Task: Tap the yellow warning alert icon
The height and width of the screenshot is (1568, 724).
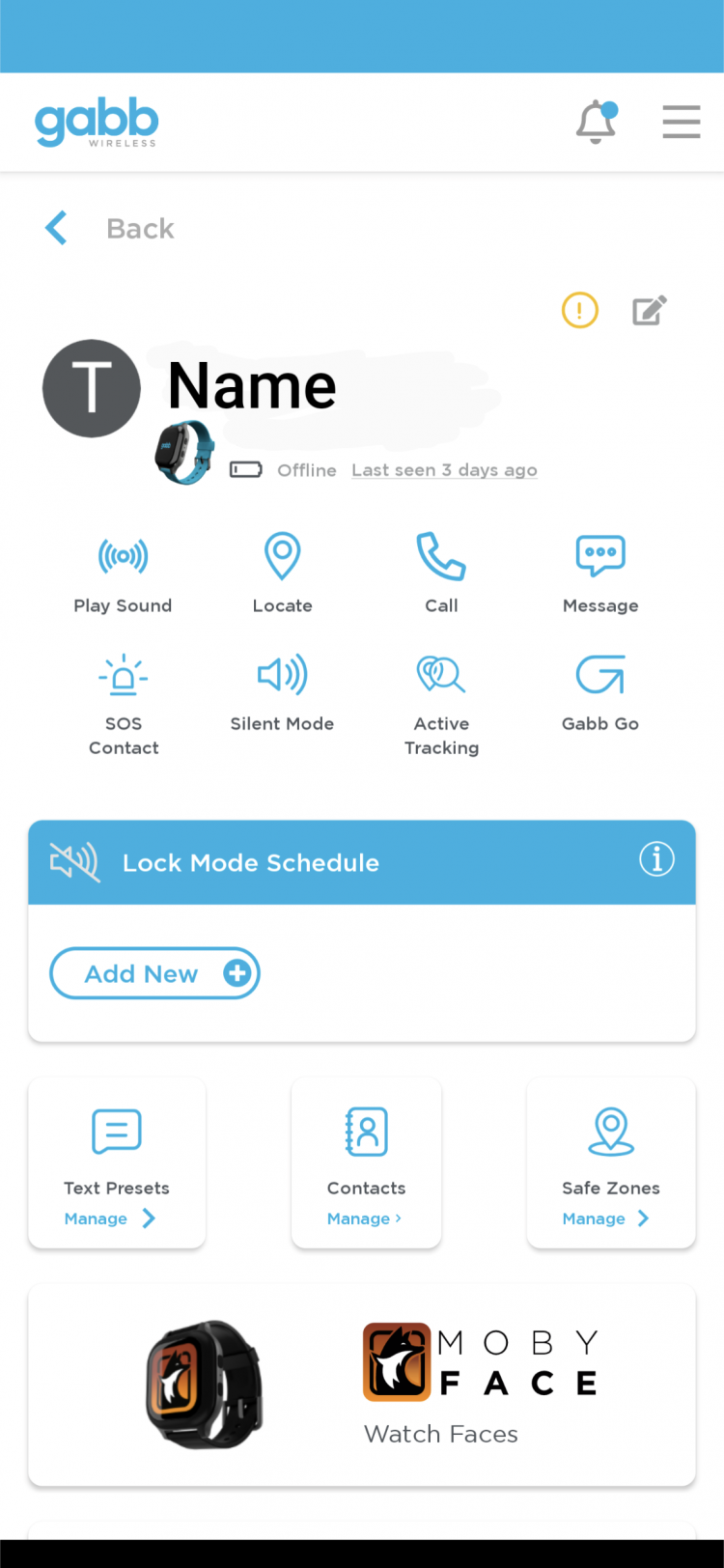Action: pyautogui.click(x=579, y=311)
